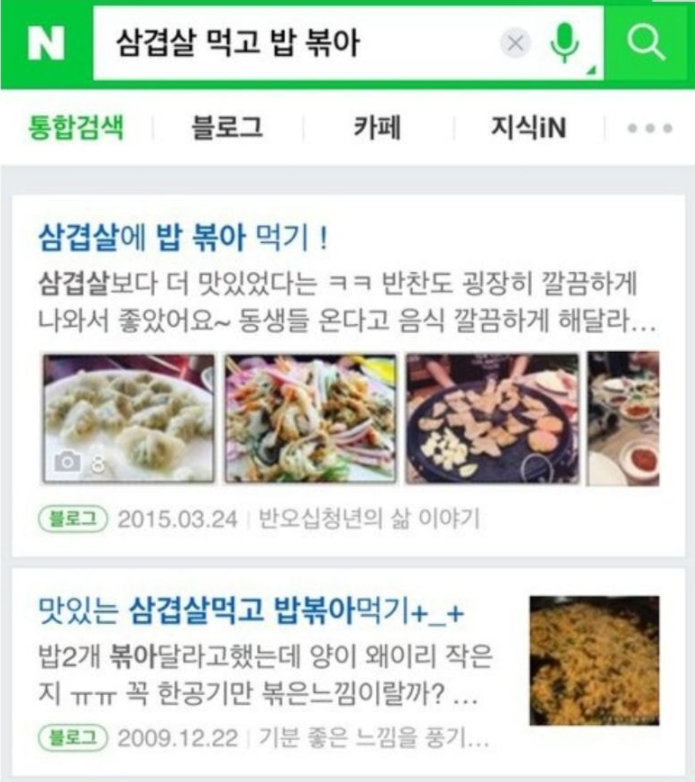
Task: Show more tabs via three dots
Action: click(x=649, y=129)
